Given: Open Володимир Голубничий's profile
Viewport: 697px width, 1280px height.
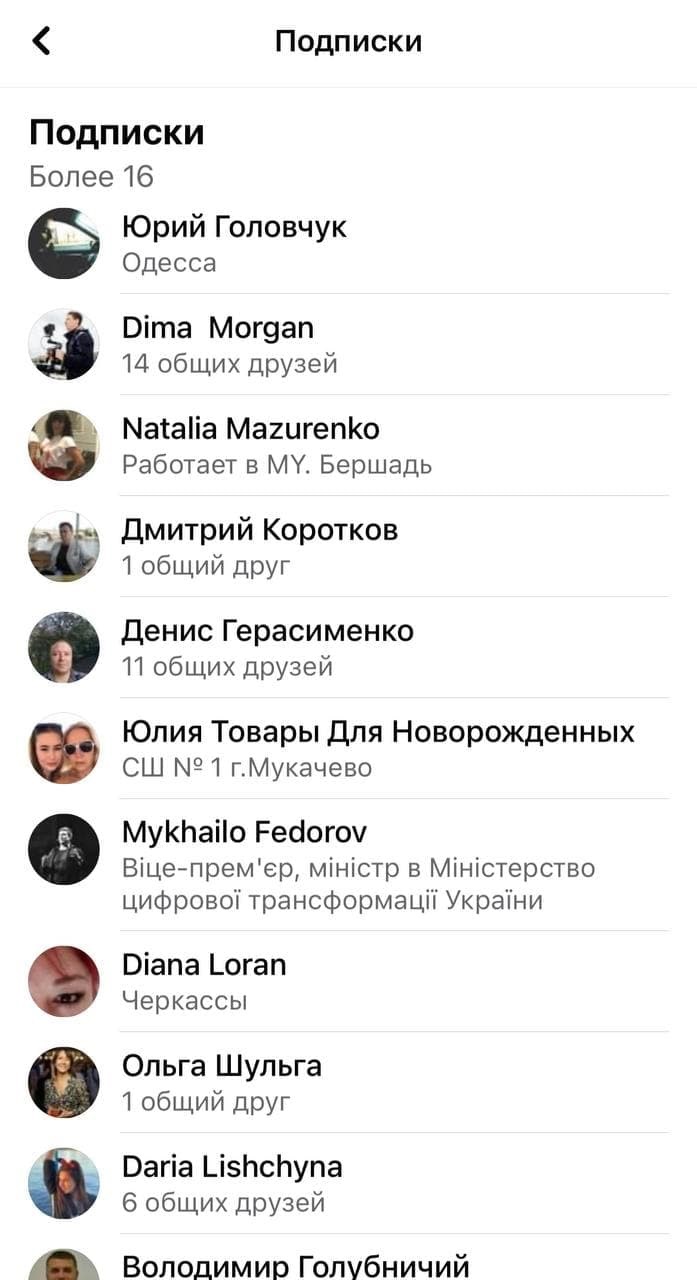Looking at the screenshot, I should pyautogui.click(x=295, y=1265).
